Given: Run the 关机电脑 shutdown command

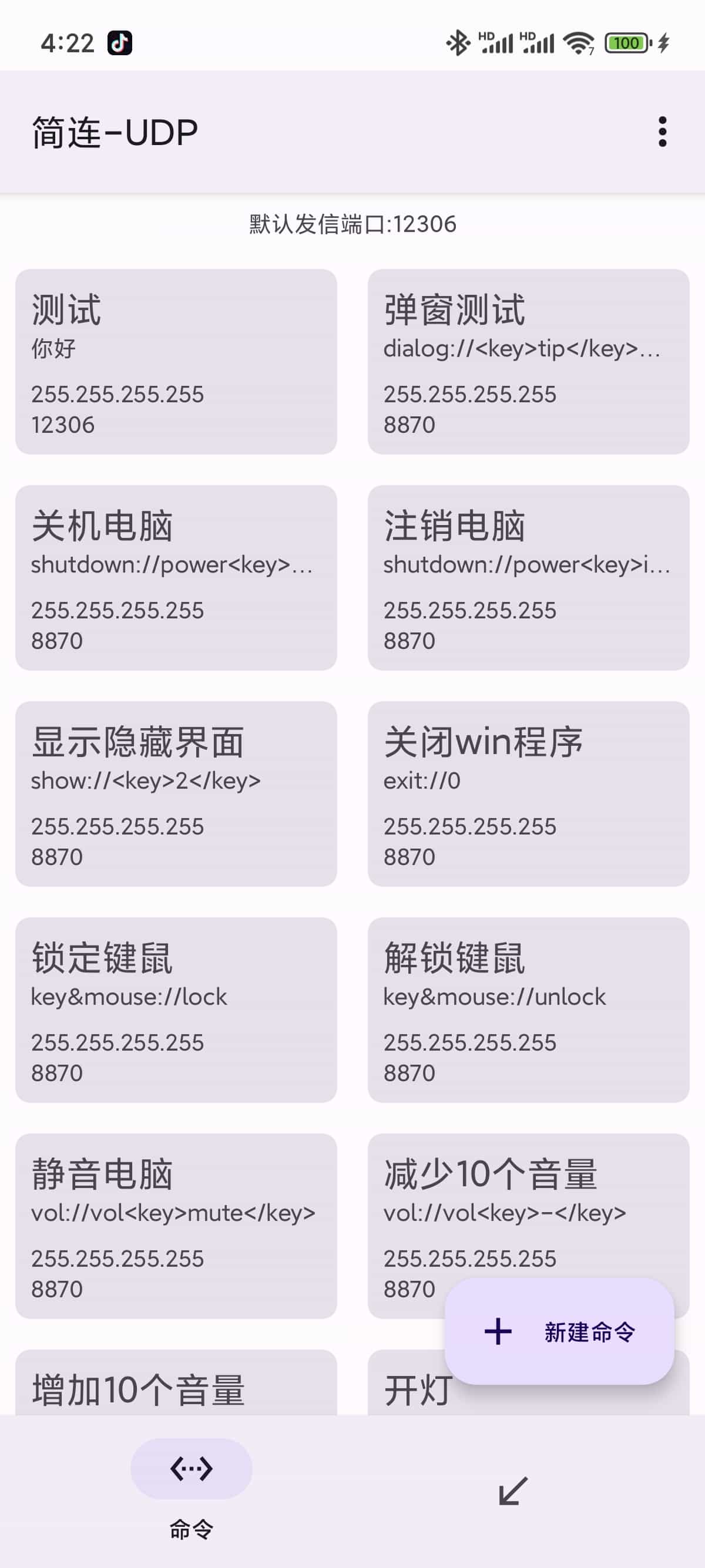Looking at the screenshot, I should 177,578.
